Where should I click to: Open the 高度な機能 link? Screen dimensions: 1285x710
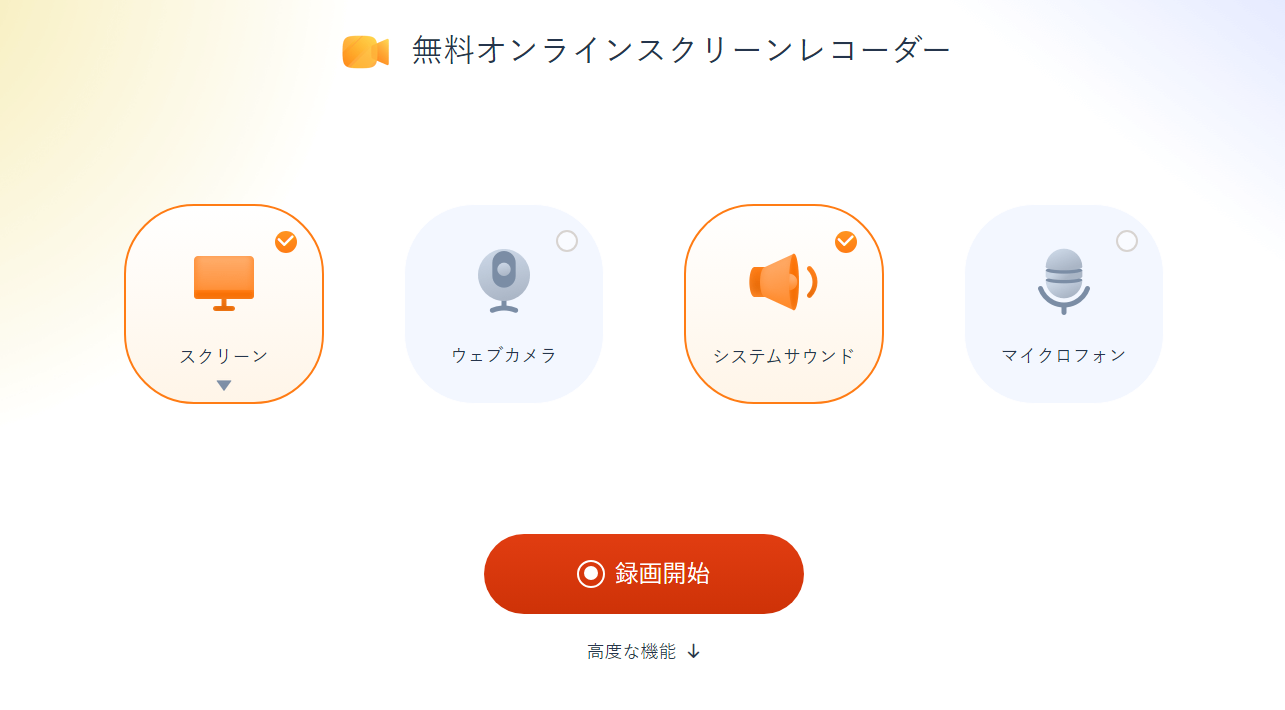[643, 652]
